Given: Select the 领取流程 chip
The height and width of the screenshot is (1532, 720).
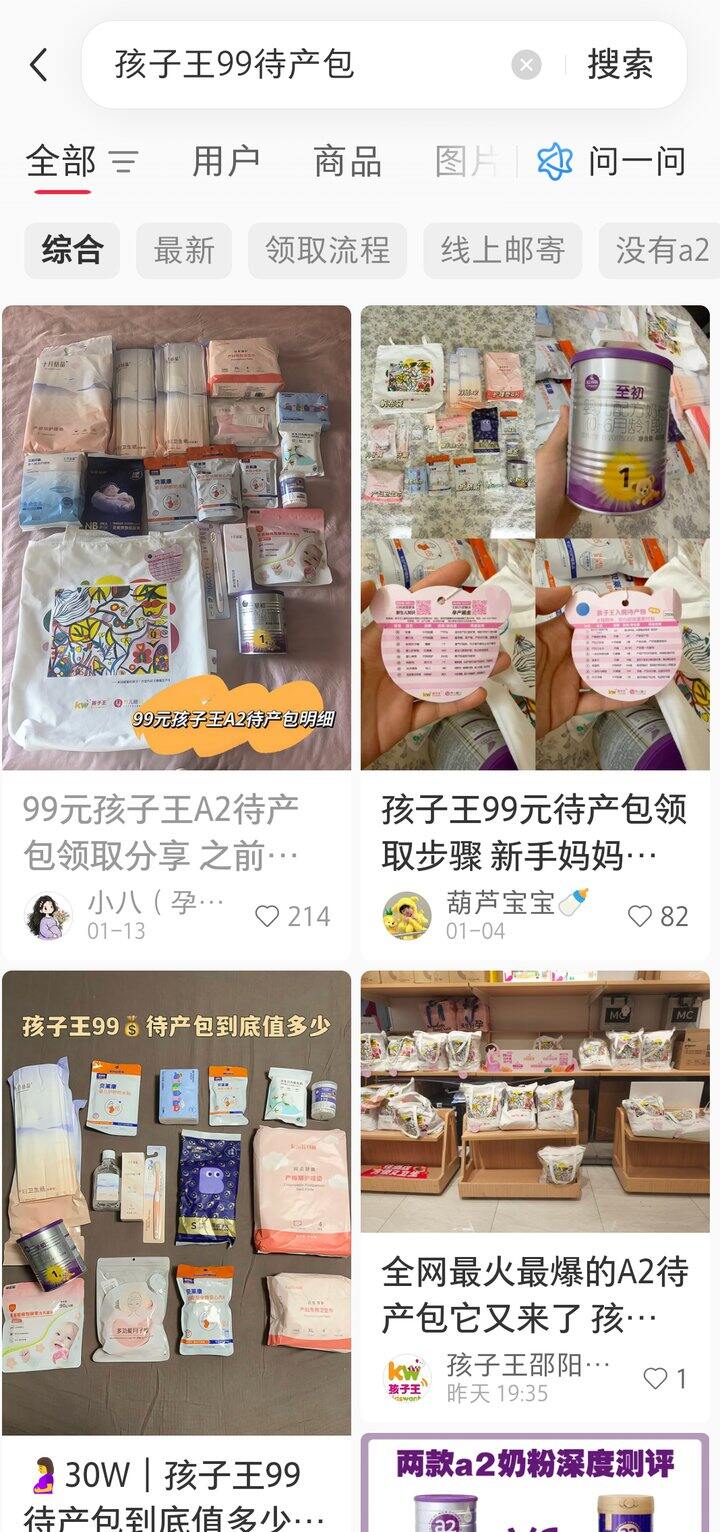Looking at the screenshot, I should [327, 250].
